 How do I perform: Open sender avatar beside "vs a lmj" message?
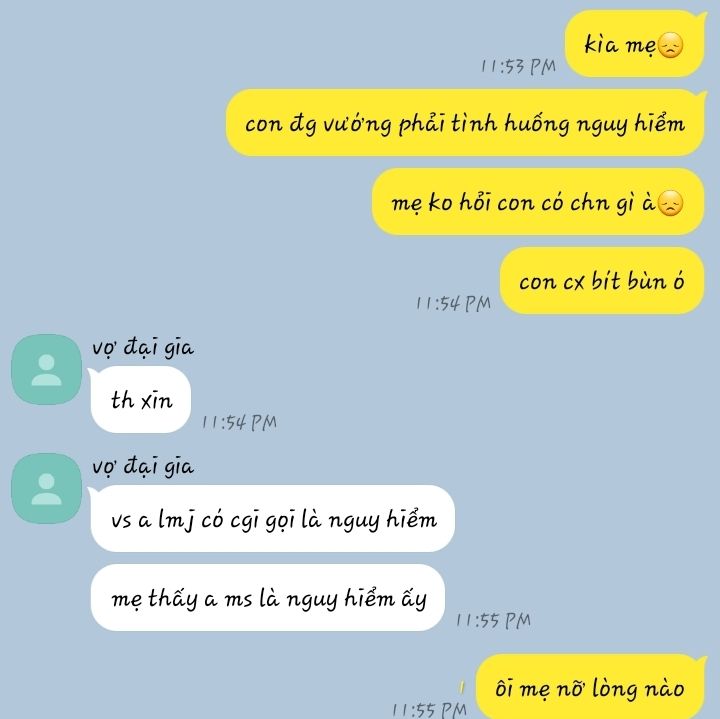pos(45,487)
